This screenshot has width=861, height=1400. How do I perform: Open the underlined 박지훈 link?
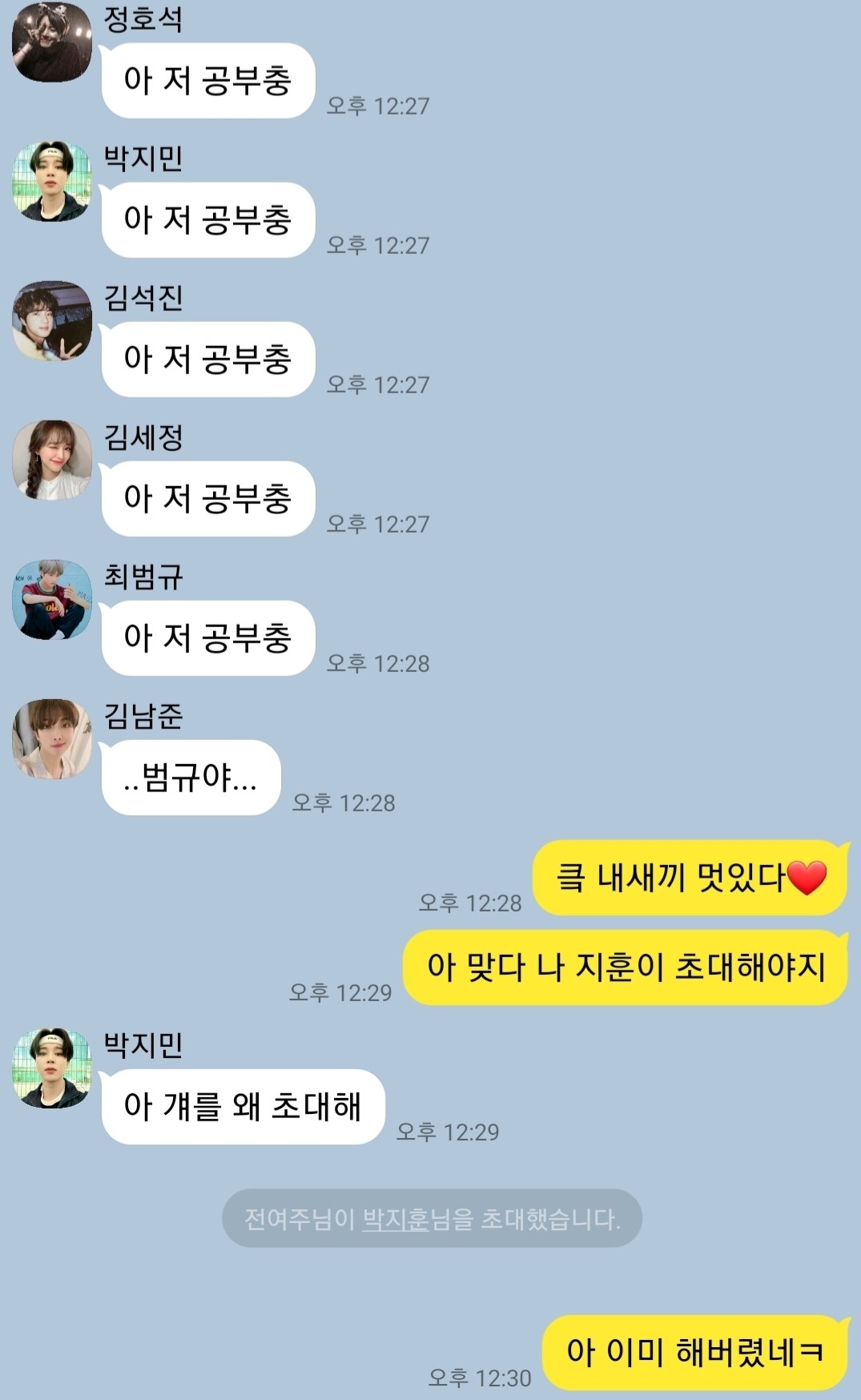(396, 1219)
